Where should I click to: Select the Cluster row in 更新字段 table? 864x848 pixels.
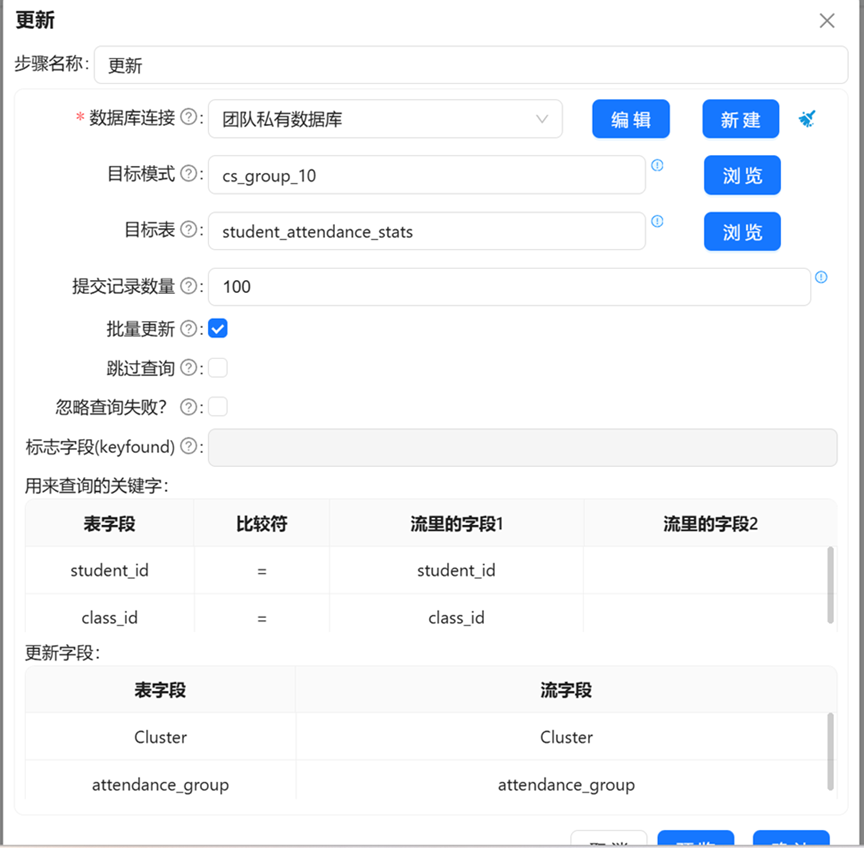427,737
